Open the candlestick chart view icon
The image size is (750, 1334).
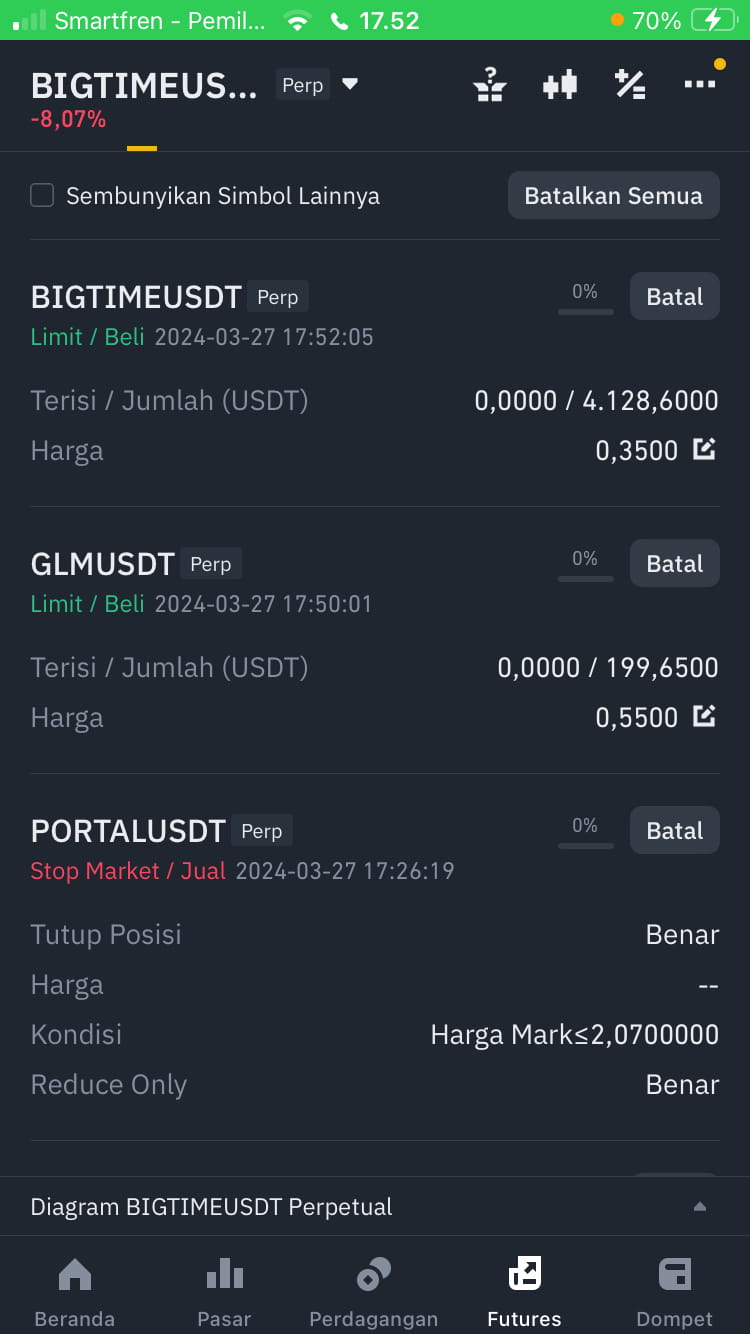point(560,84)
